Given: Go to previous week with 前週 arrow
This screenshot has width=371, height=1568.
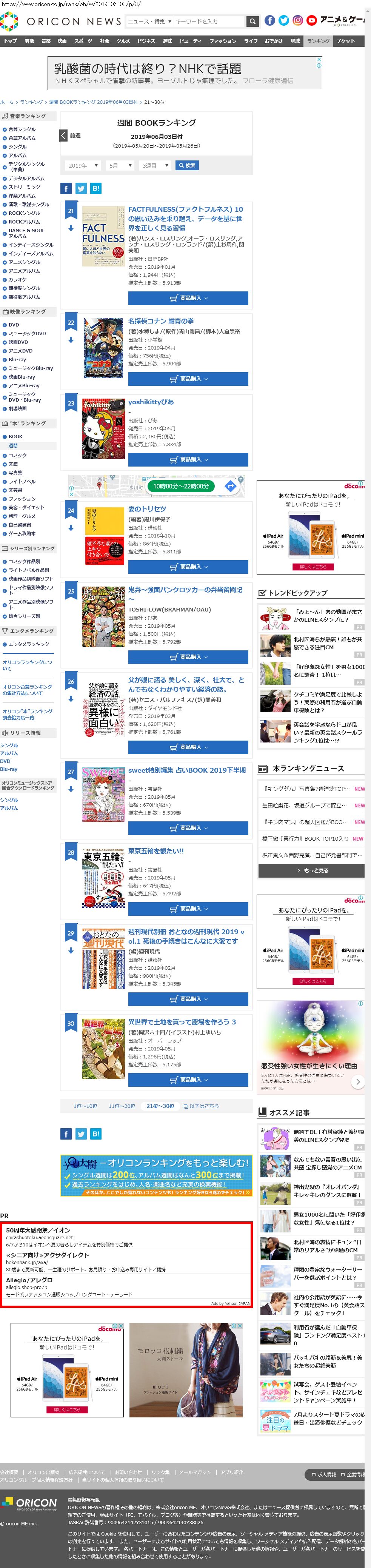Looking at the screenshot, I should pos(63,136).
